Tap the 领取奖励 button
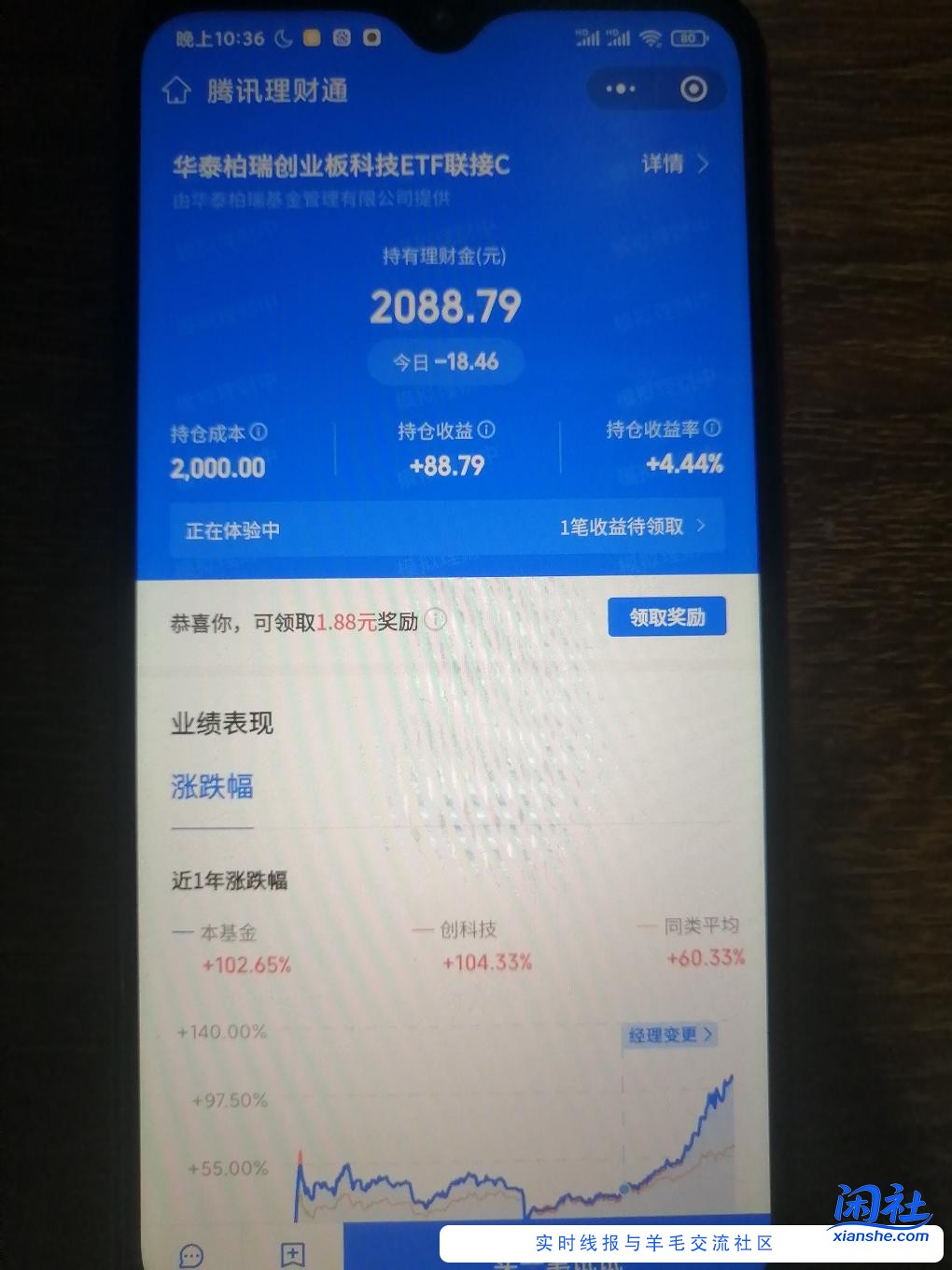The height and width of the screenshot is (1270, 952). [666, 617]
